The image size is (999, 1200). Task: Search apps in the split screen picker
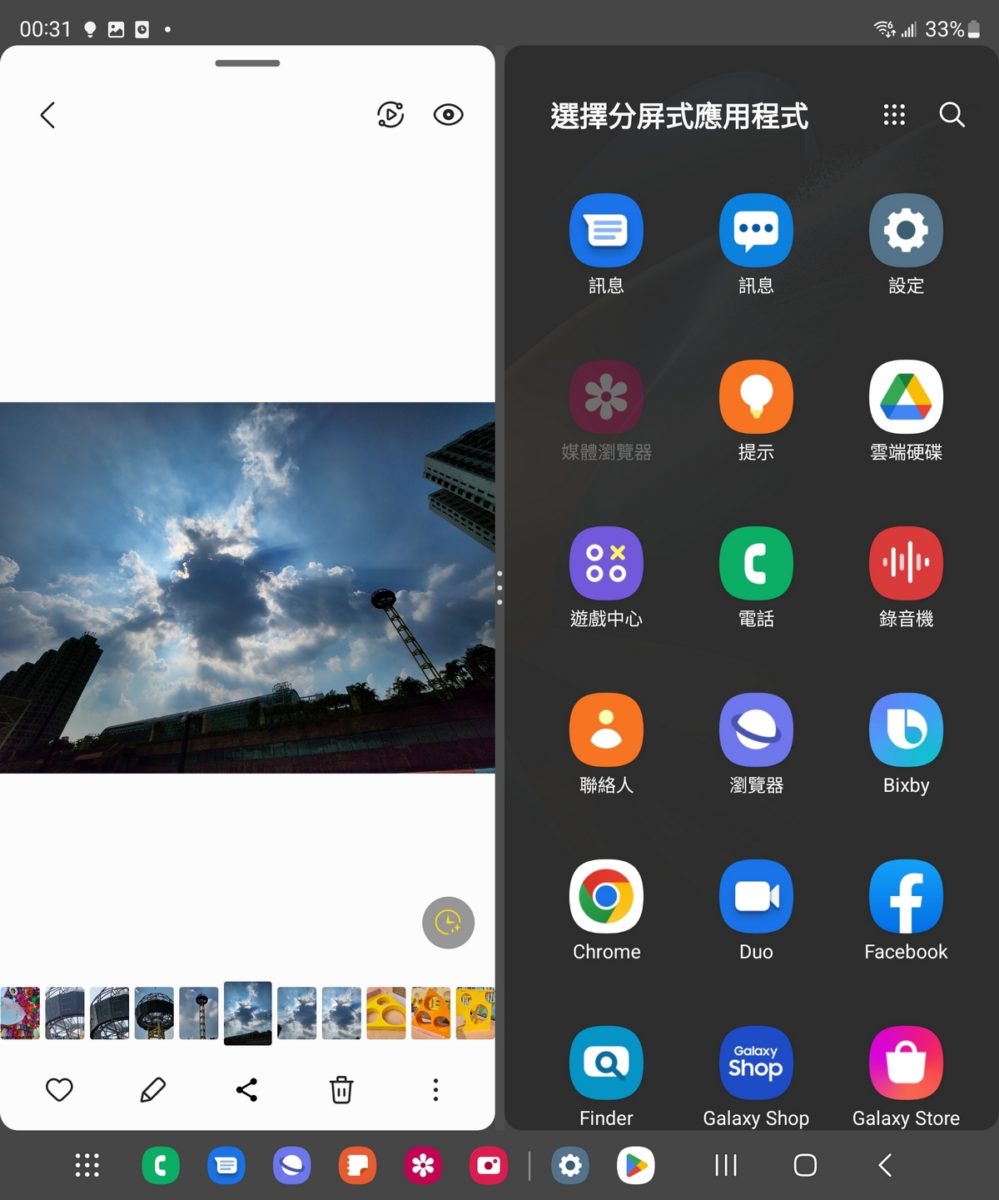click(952, 115)
